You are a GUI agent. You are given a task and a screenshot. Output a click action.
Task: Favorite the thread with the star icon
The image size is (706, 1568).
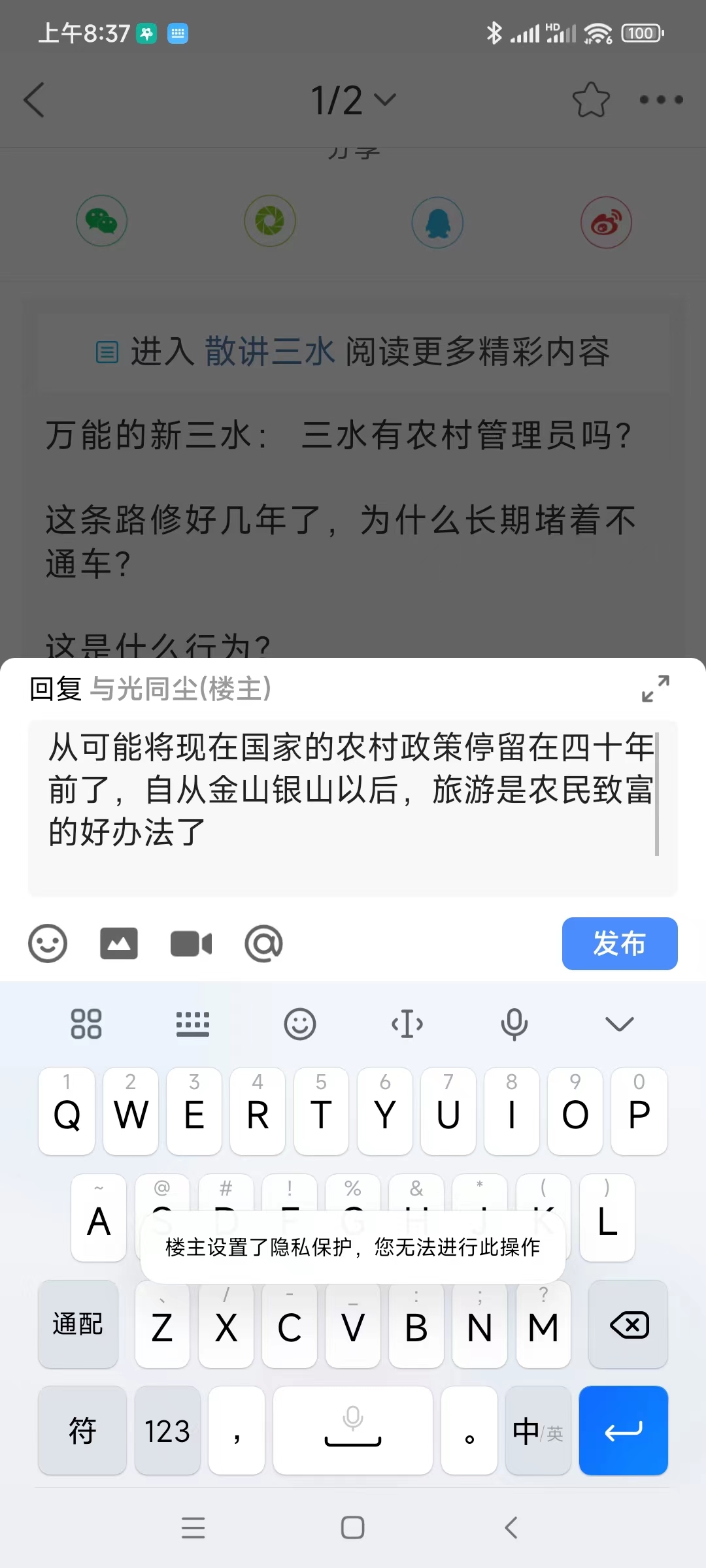click(x=591, y=99)
